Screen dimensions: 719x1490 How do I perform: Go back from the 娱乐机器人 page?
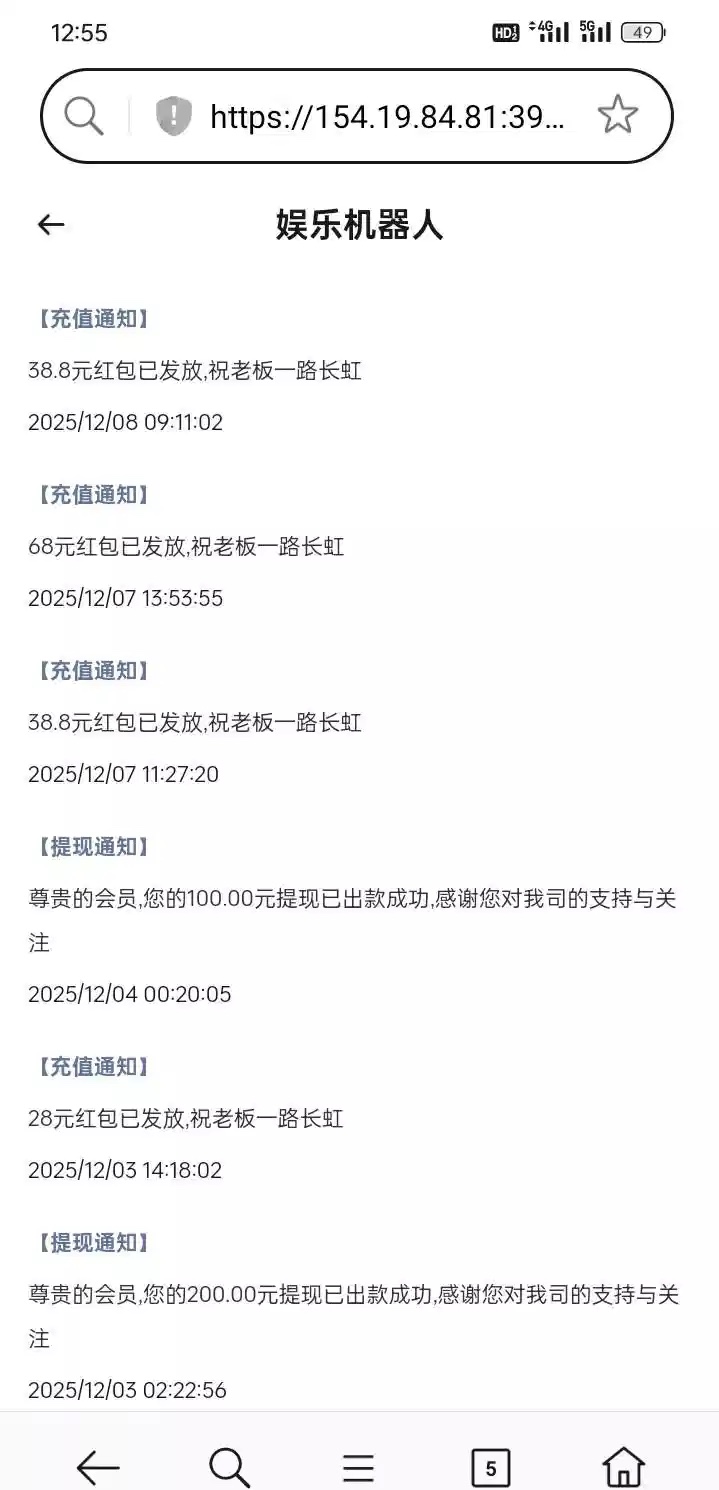[51, 225]
